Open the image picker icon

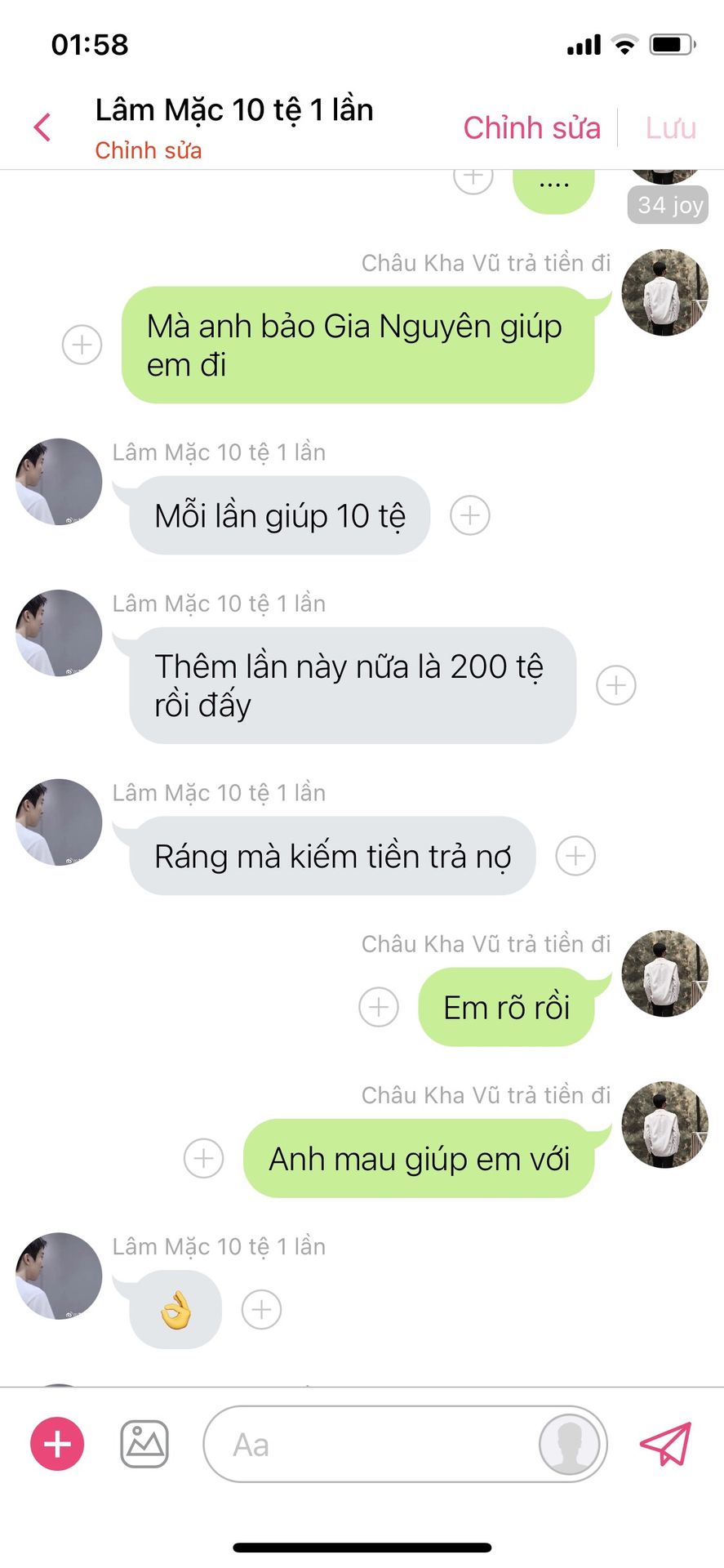pos(144,1444)
